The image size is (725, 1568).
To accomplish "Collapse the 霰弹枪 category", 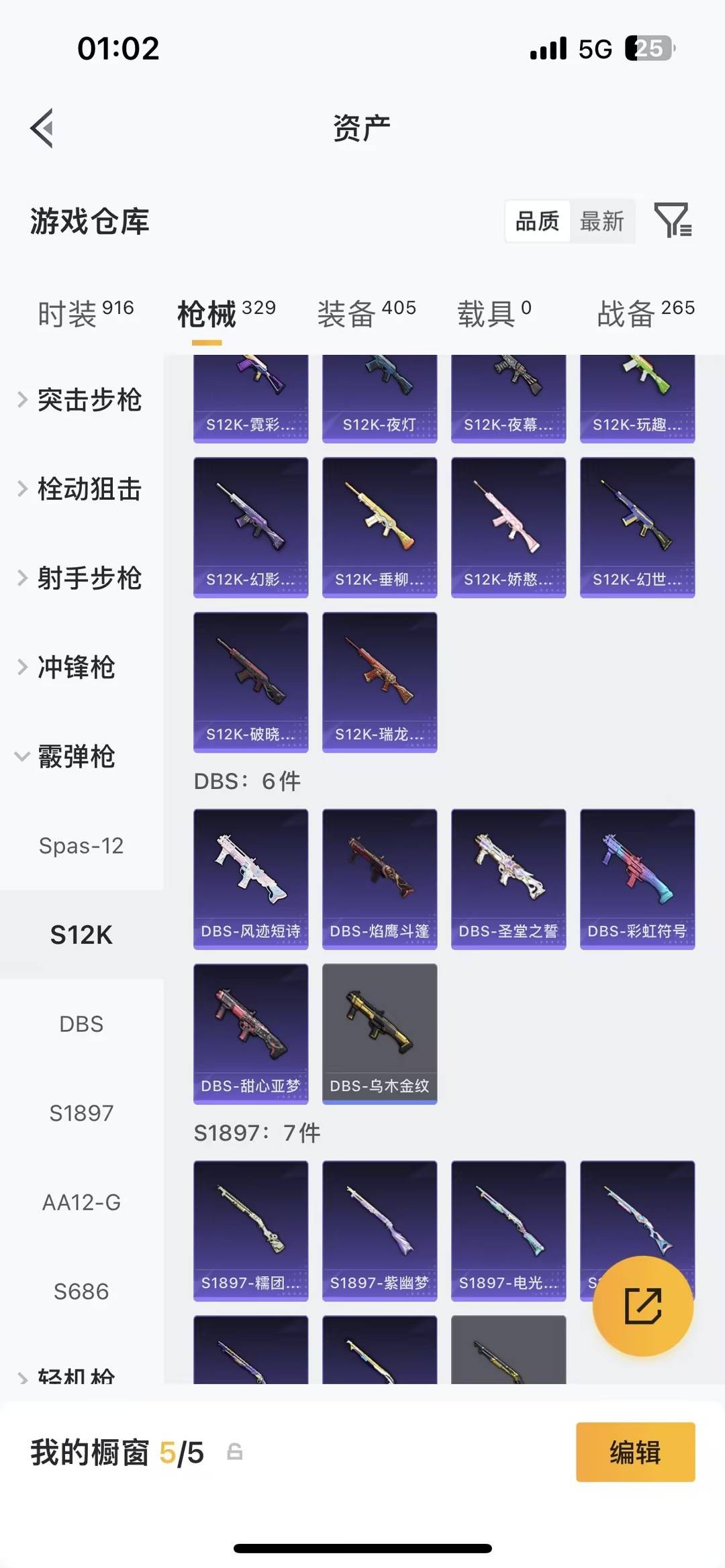I will 77,757.
